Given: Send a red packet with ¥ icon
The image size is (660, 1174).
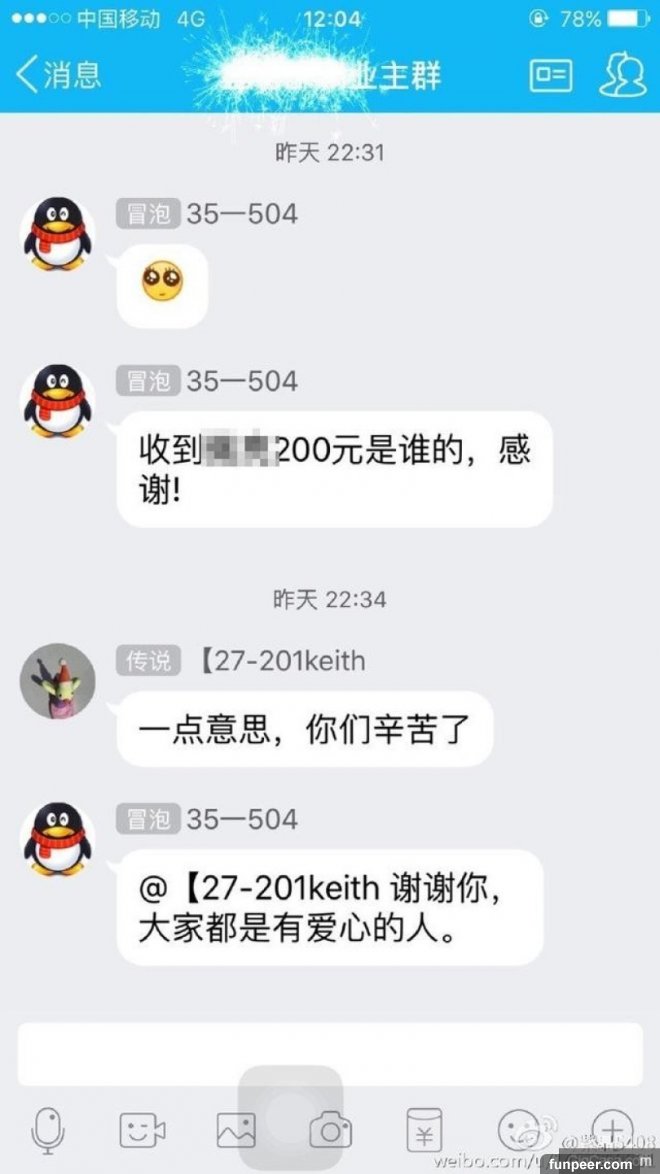Looking at the screenshot, I should [x=423, y=1130].
